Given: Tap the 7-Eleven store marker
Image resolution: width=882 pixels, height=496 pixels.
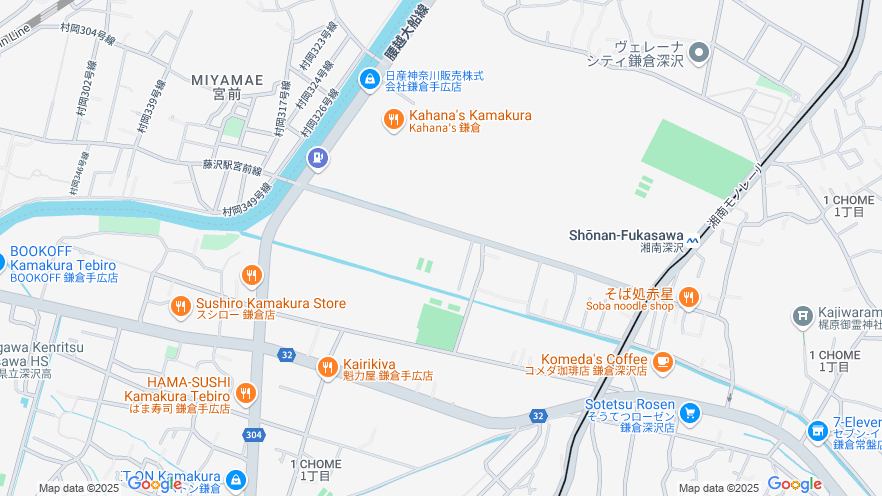Looking at the screenshot, I should 818,430.
